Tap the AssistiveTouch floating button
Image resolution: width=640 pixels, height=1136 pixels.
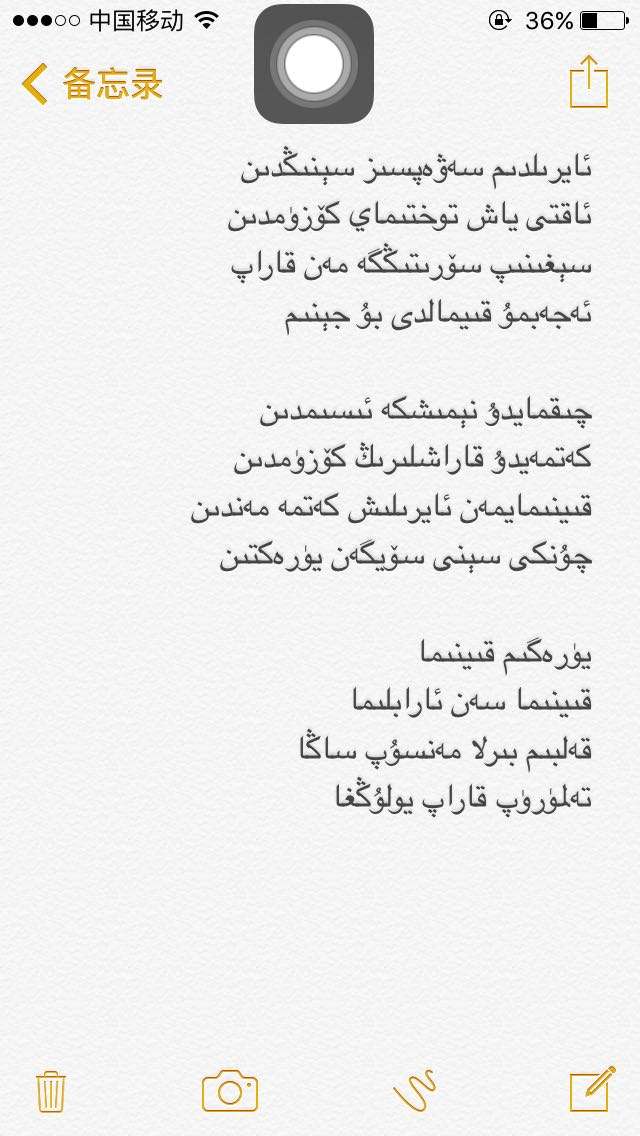point(314,64)
